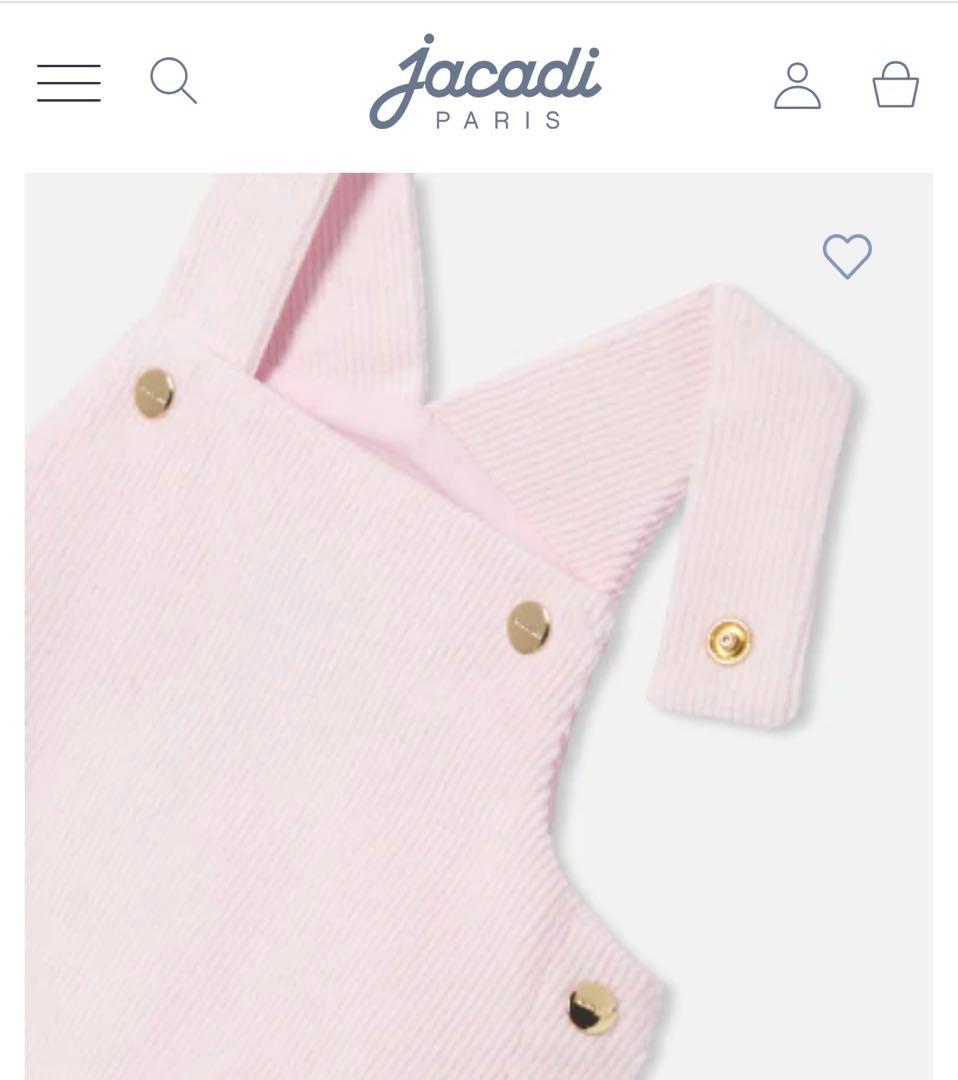Viewport: 958px width, 1080px height.
Task: Select the person icon to sign in
Action: (x=795, y=83)
